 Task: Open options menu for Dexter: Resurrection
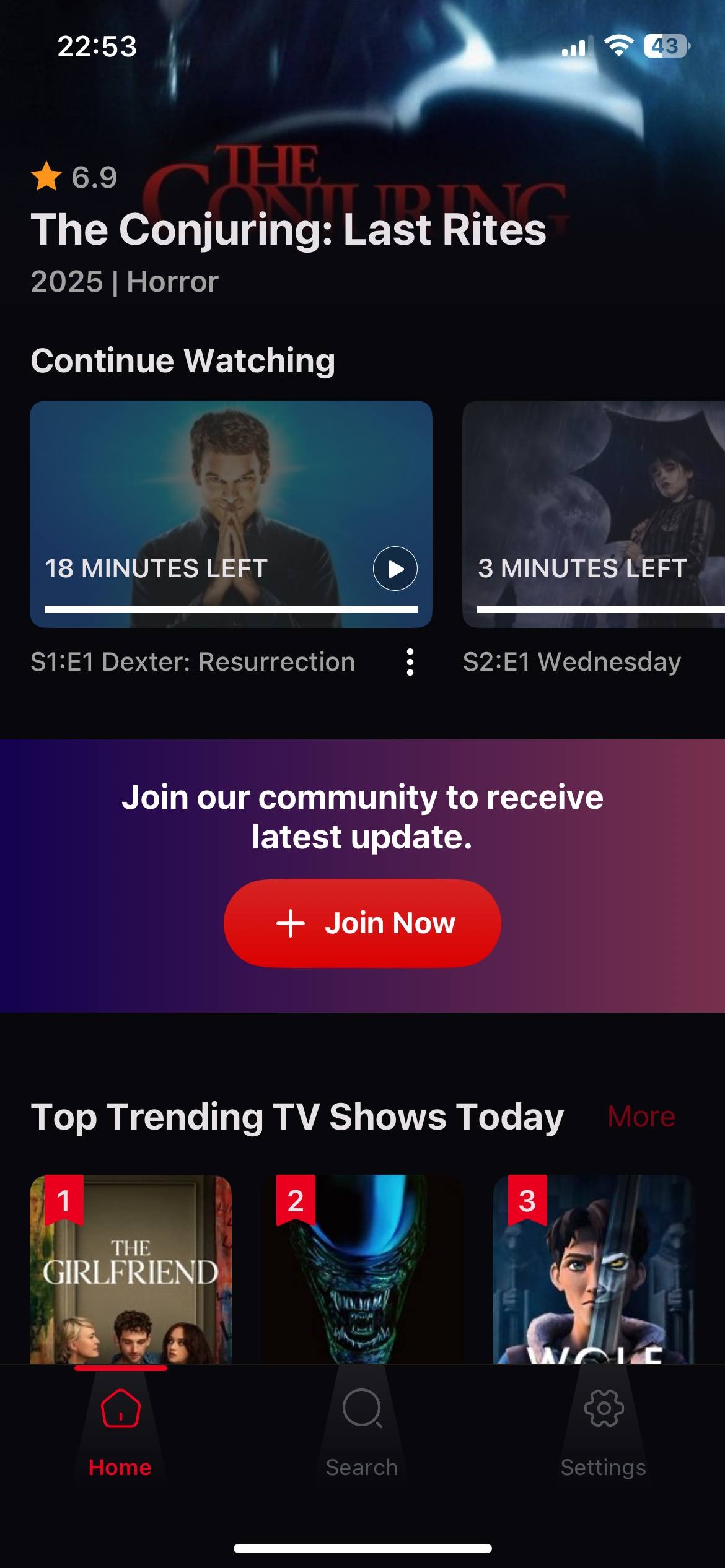pyautogui.click(x=410, y=662)
